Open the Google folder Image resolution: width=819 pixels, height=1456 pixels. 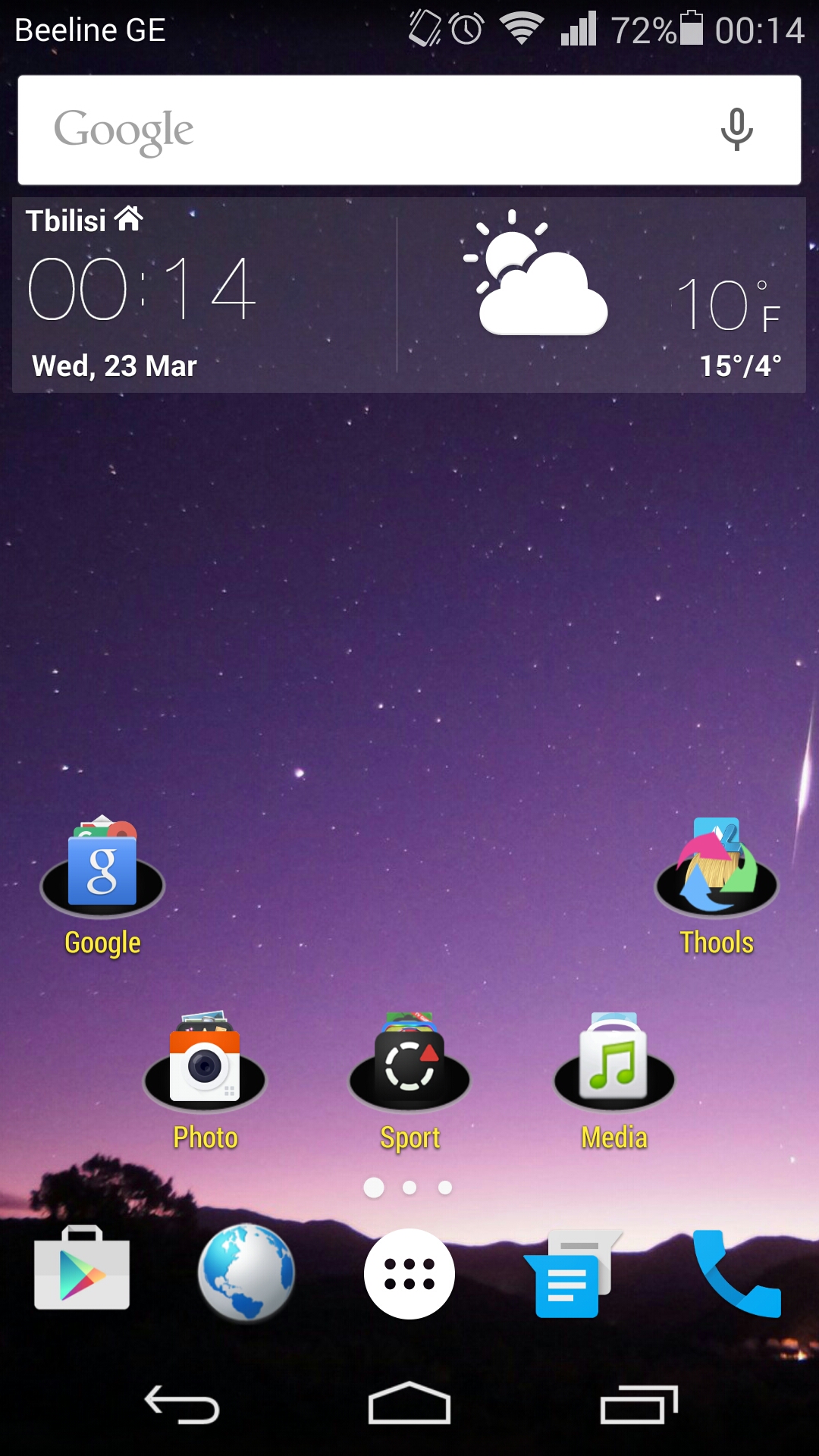coord(102,878)
